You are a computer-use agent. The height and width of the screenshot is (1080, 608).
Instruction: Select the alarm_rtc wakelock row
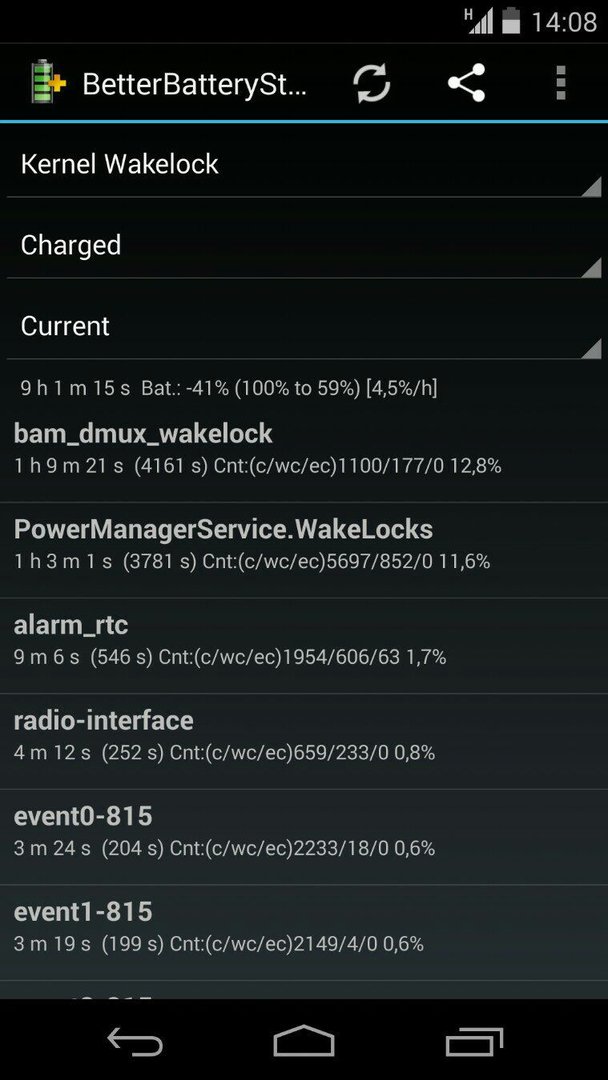304,645
